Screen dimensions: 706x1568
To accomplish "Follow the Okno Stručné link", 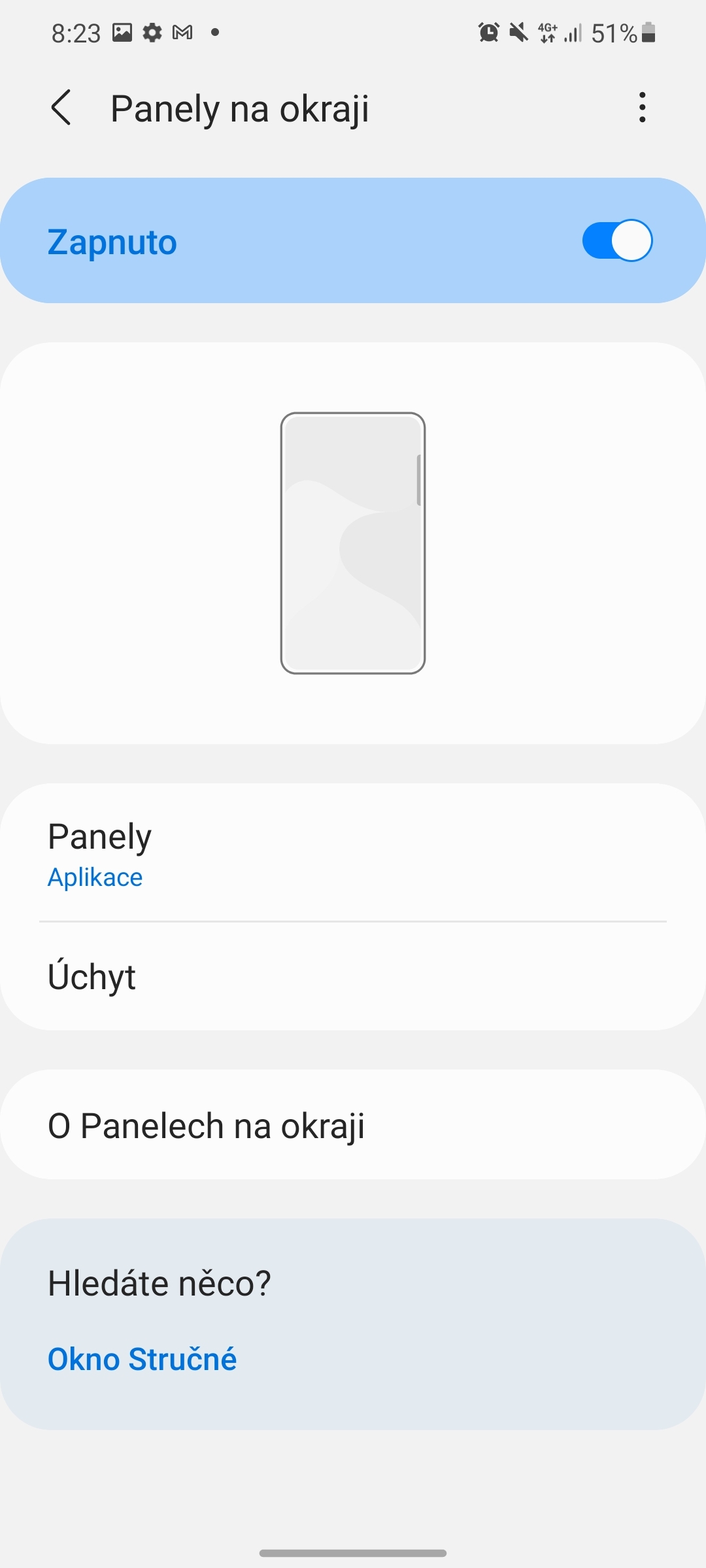I will pyautogui.click(x=142, y=1359).
